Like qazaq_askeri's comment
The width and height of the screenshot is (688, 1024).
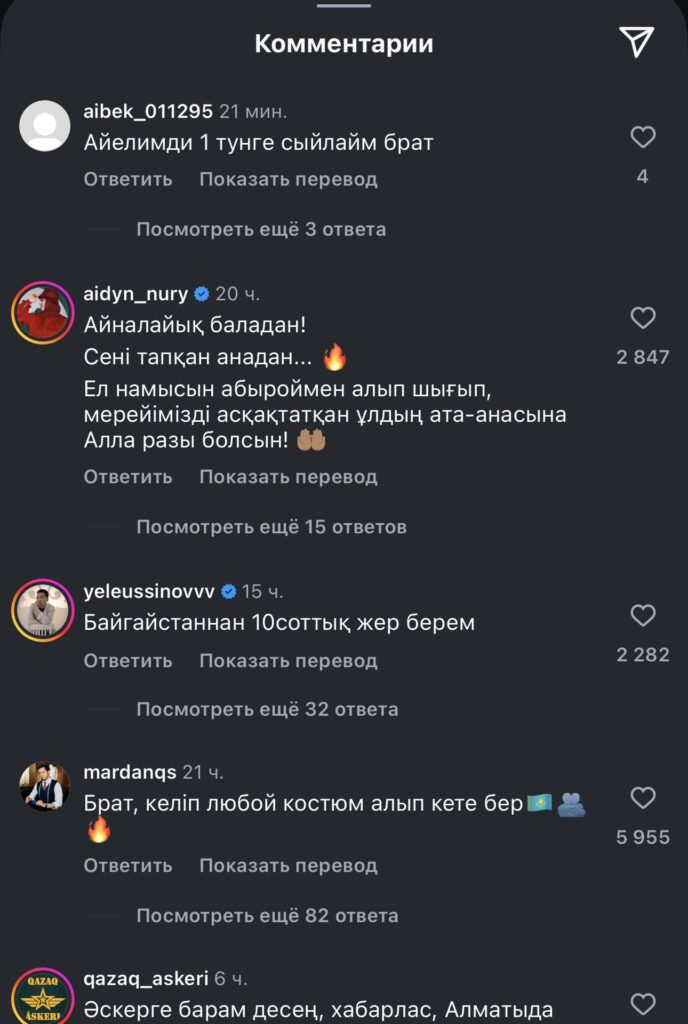point(643,1004)
